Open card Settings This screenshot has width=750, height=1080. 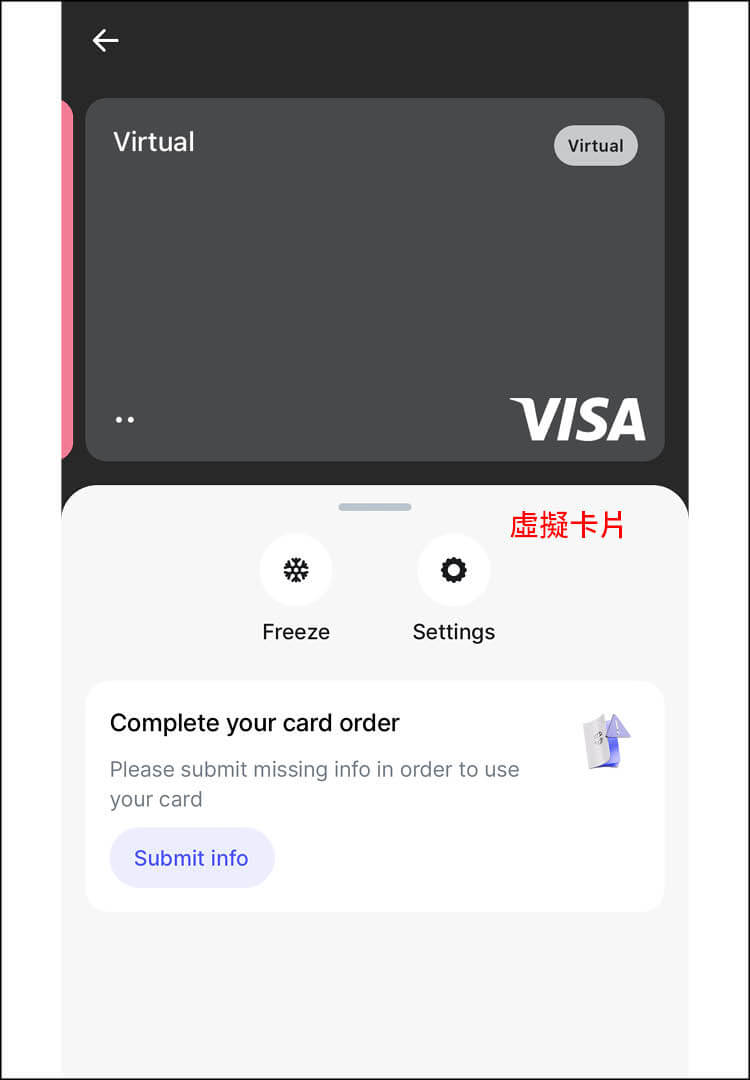click(x=453, y=570)
